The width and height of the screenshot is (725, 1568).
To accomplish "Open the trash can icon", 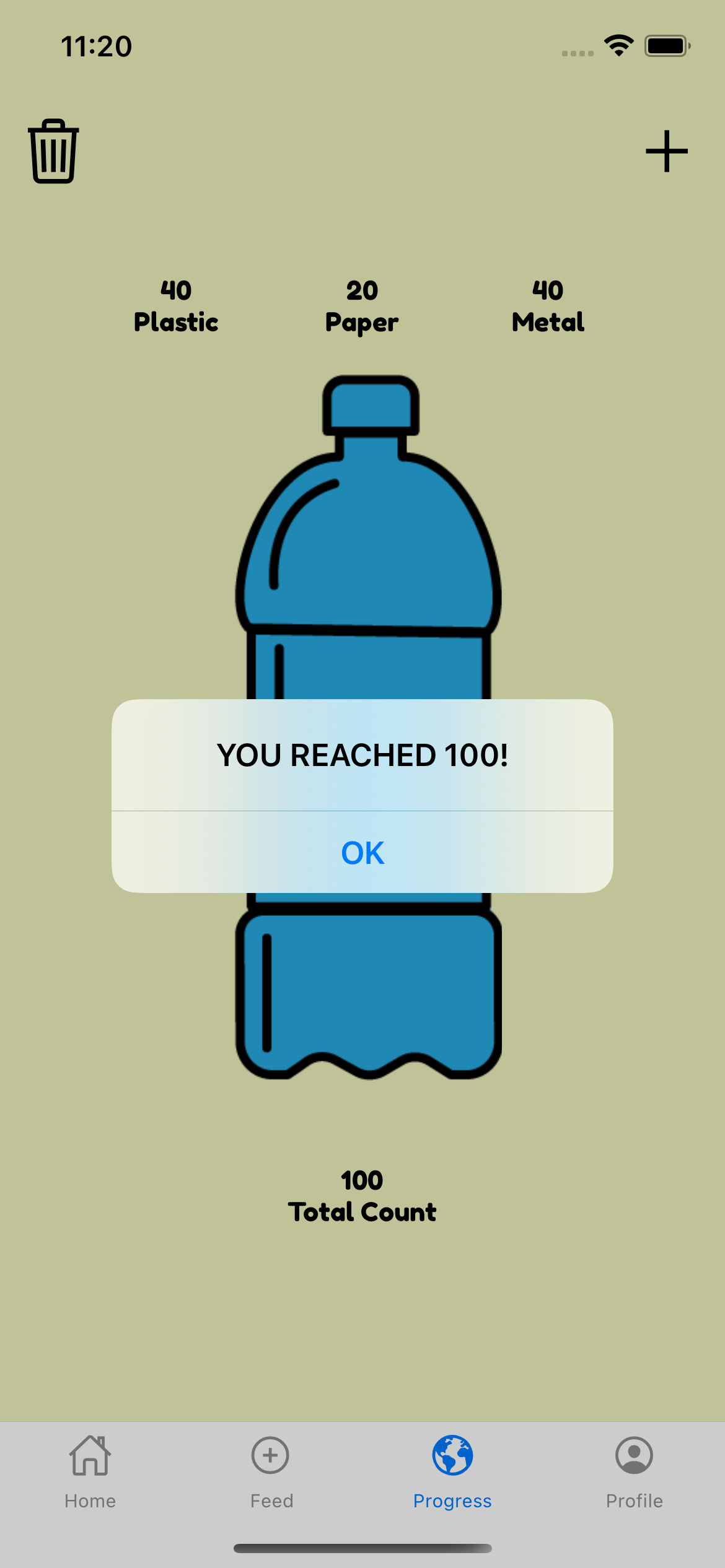I will click(54, 150).
